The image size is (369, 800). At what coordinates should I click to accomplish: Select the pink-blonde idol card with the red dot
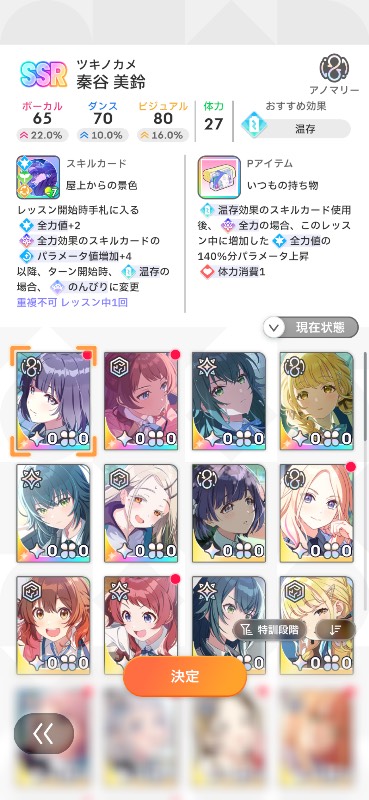pyautogui.click(x=316, y=513)
